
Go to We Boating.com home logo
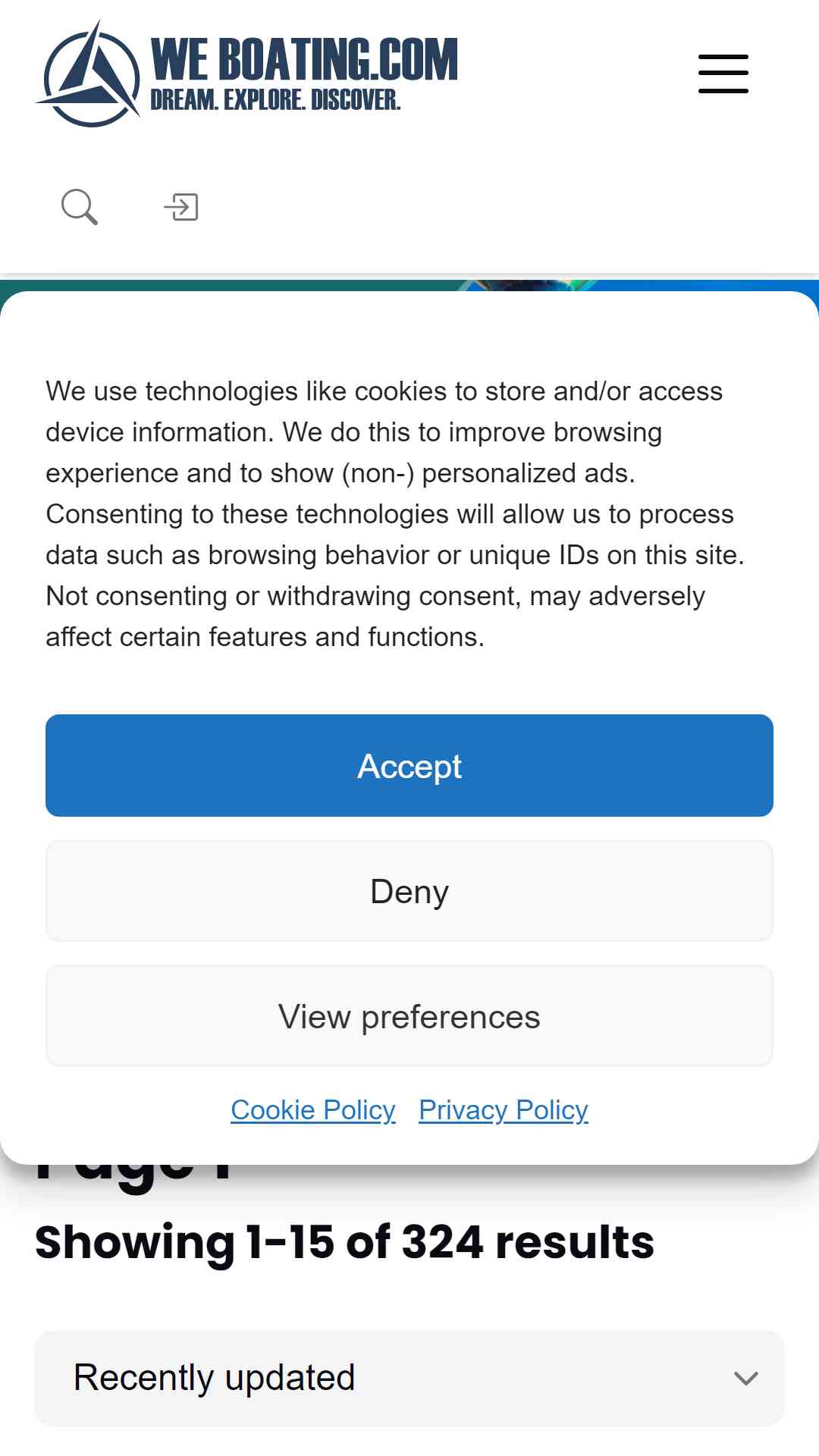247,74
